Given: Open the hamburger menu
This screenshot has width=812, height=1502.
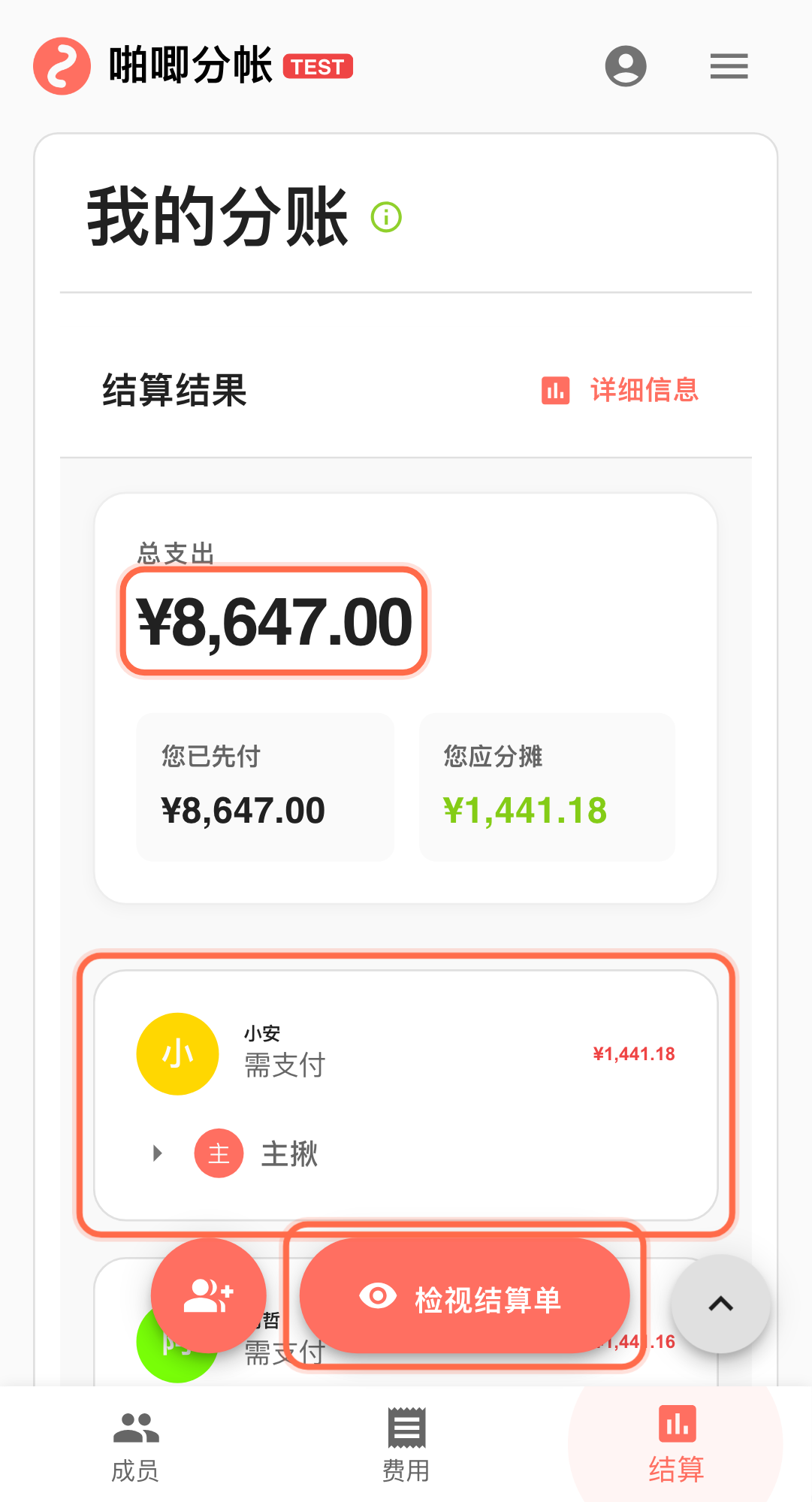Looking at the screenshot, I should pos(729,66).
